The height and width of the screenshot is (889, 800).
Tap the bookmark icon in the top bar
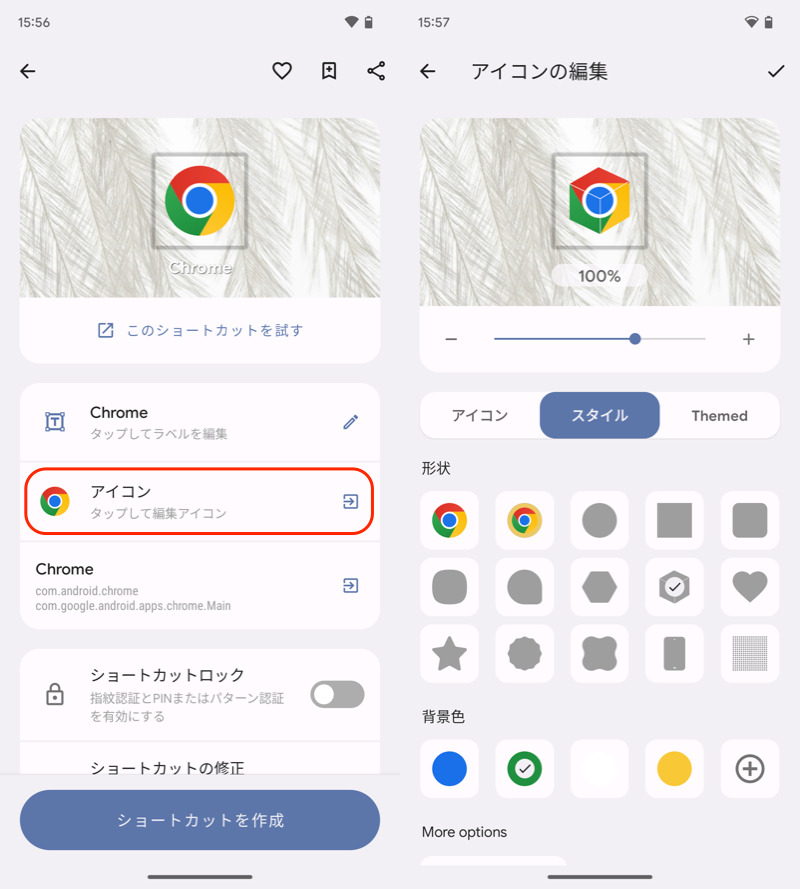coord(329,71)
